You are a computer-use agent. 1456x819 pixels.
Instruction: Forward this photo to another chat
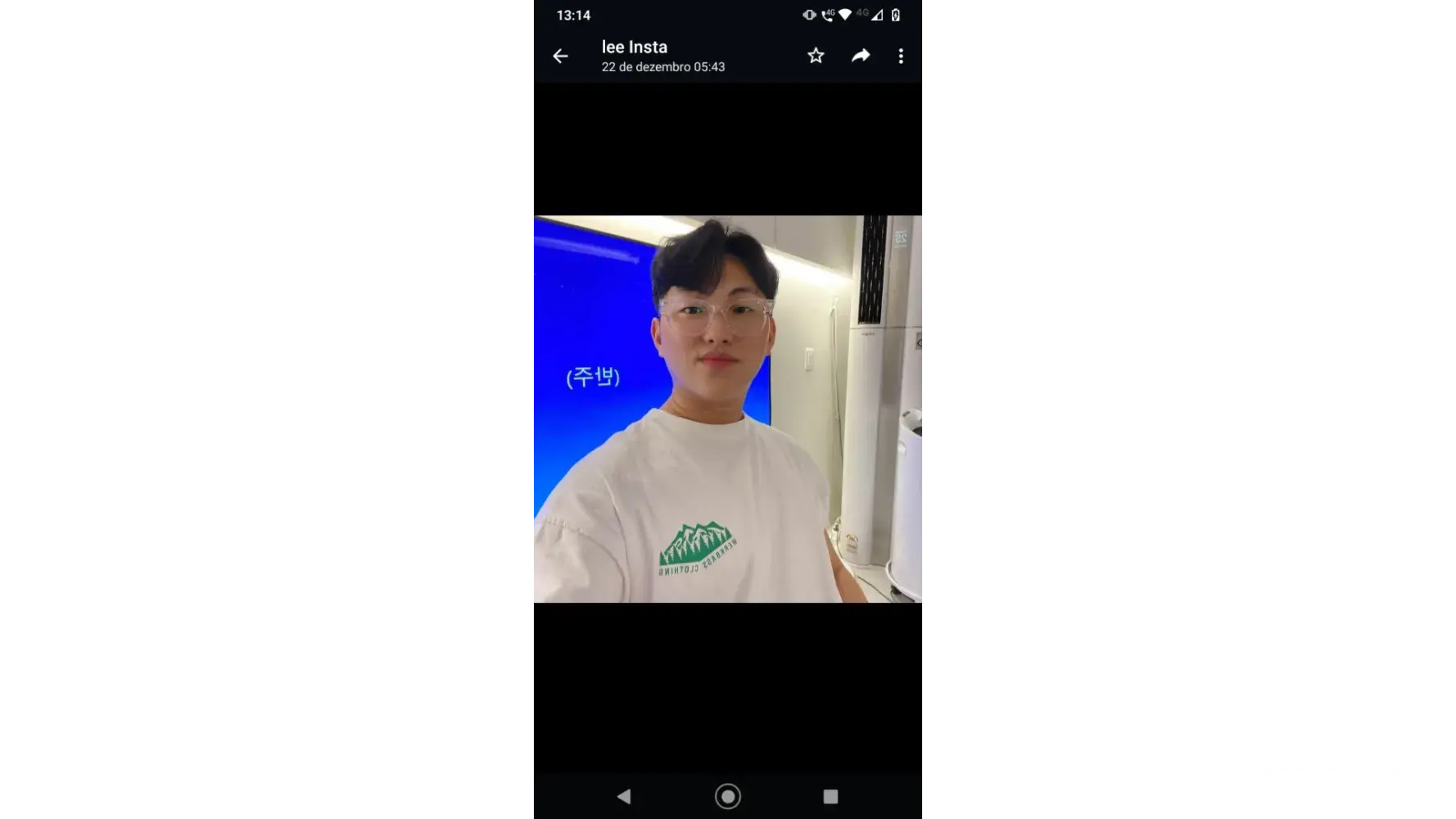[860, 56]
